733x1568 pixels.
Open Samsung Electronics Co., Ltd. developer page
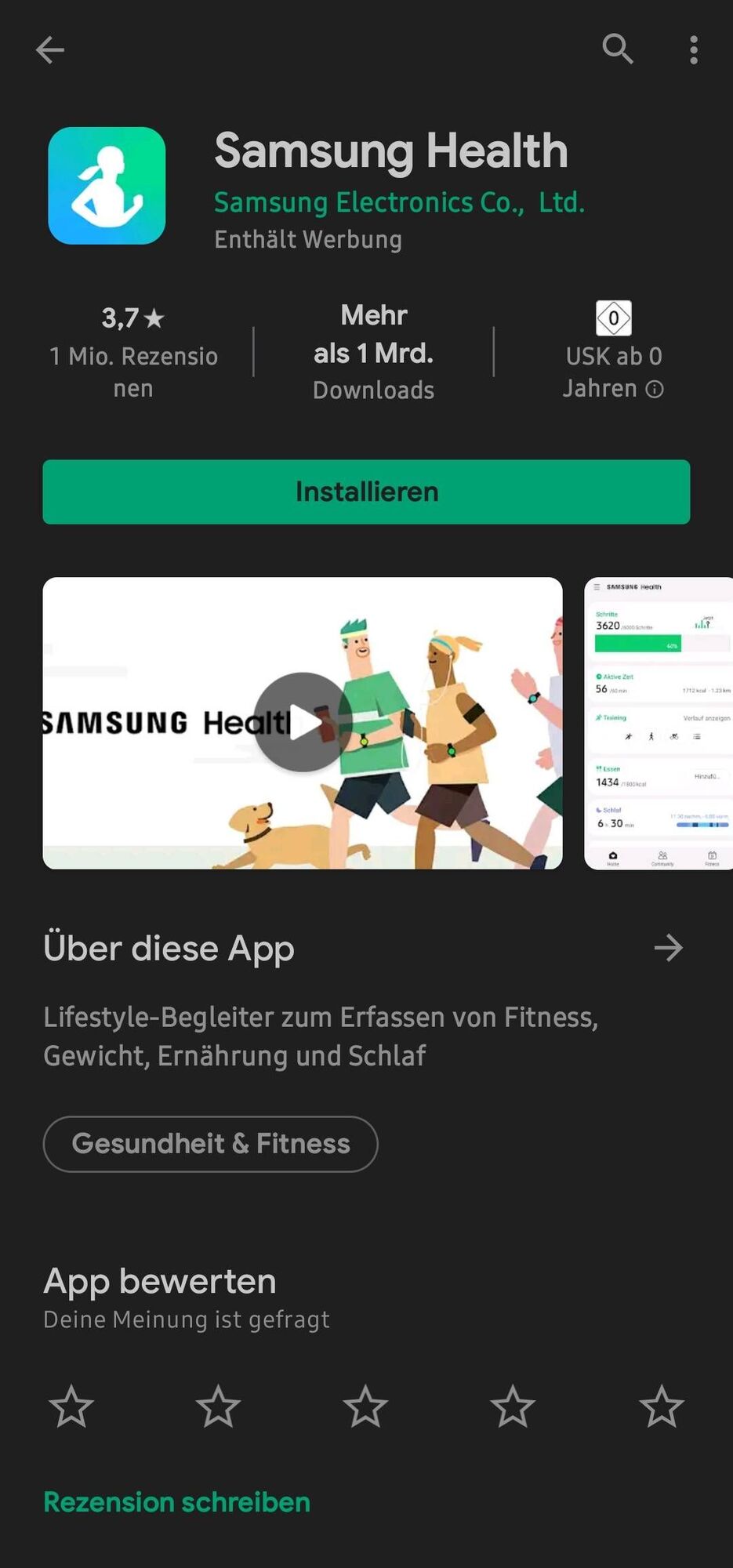coord(399,202)
